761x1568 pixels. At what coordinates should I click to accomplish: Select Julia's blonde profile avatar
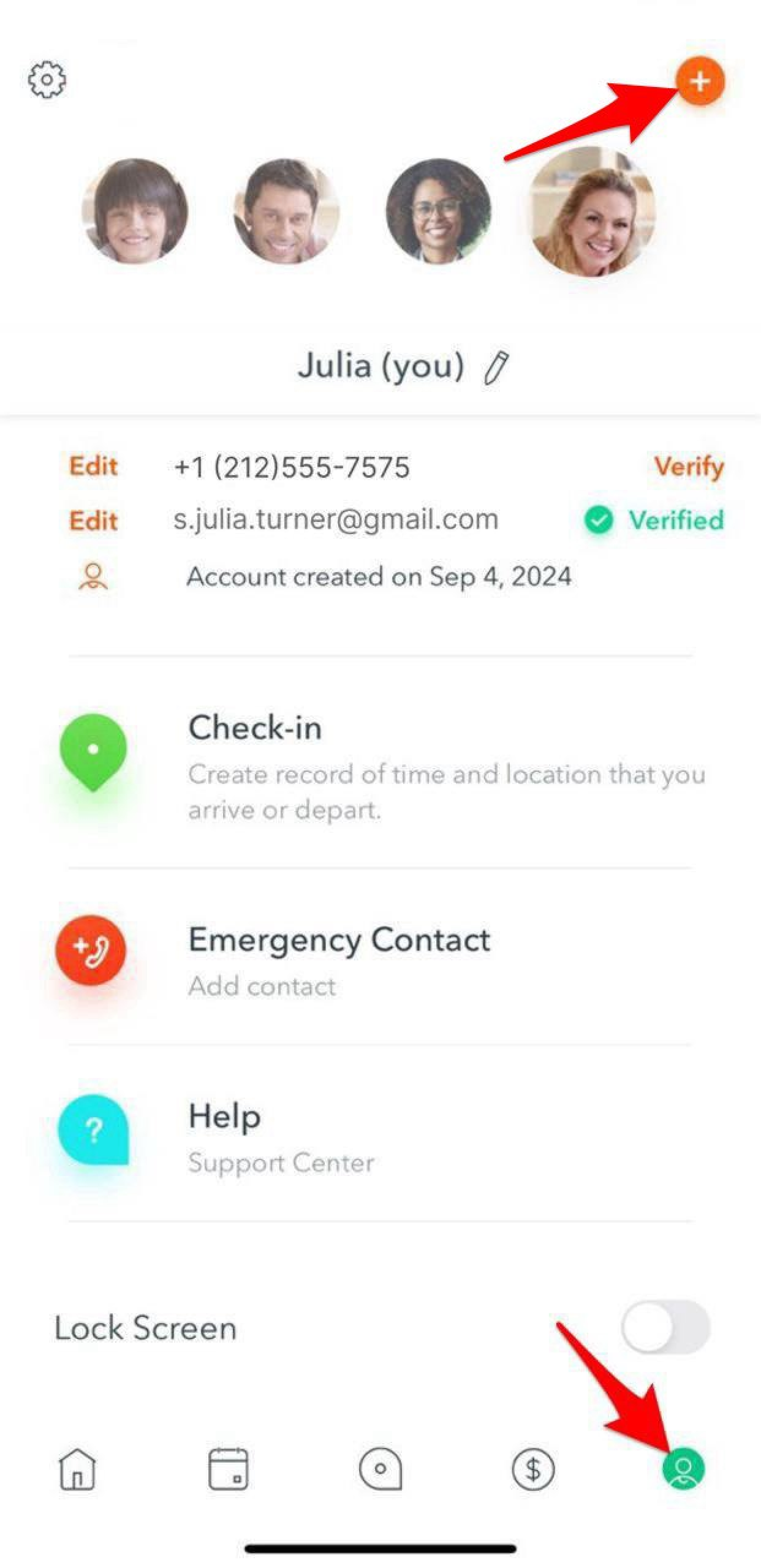592,212
